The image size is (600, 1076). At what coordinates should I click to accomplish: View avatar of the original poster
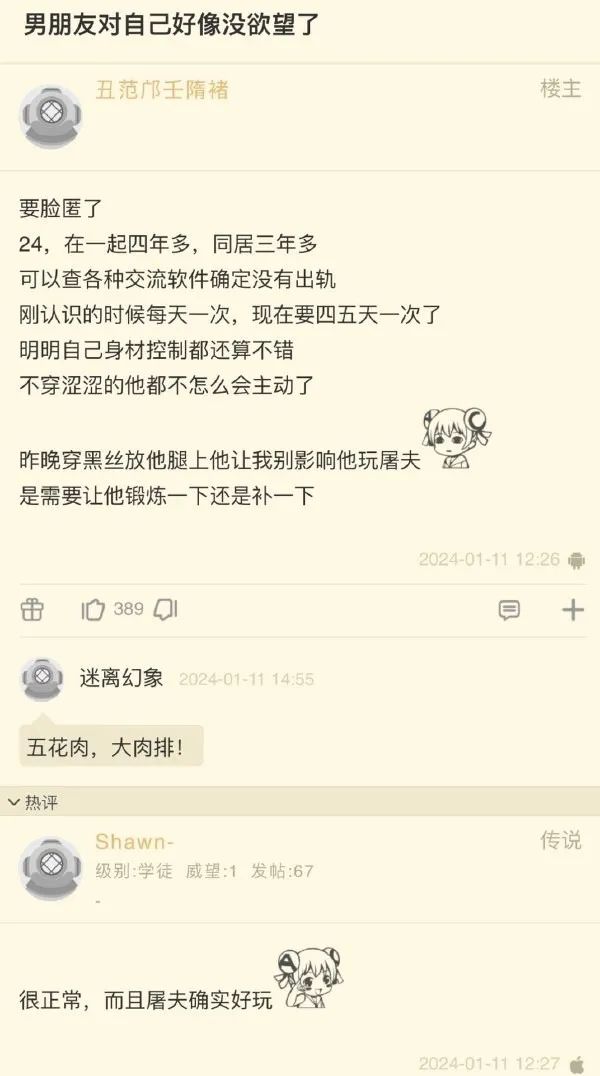(x=50, y=115)
